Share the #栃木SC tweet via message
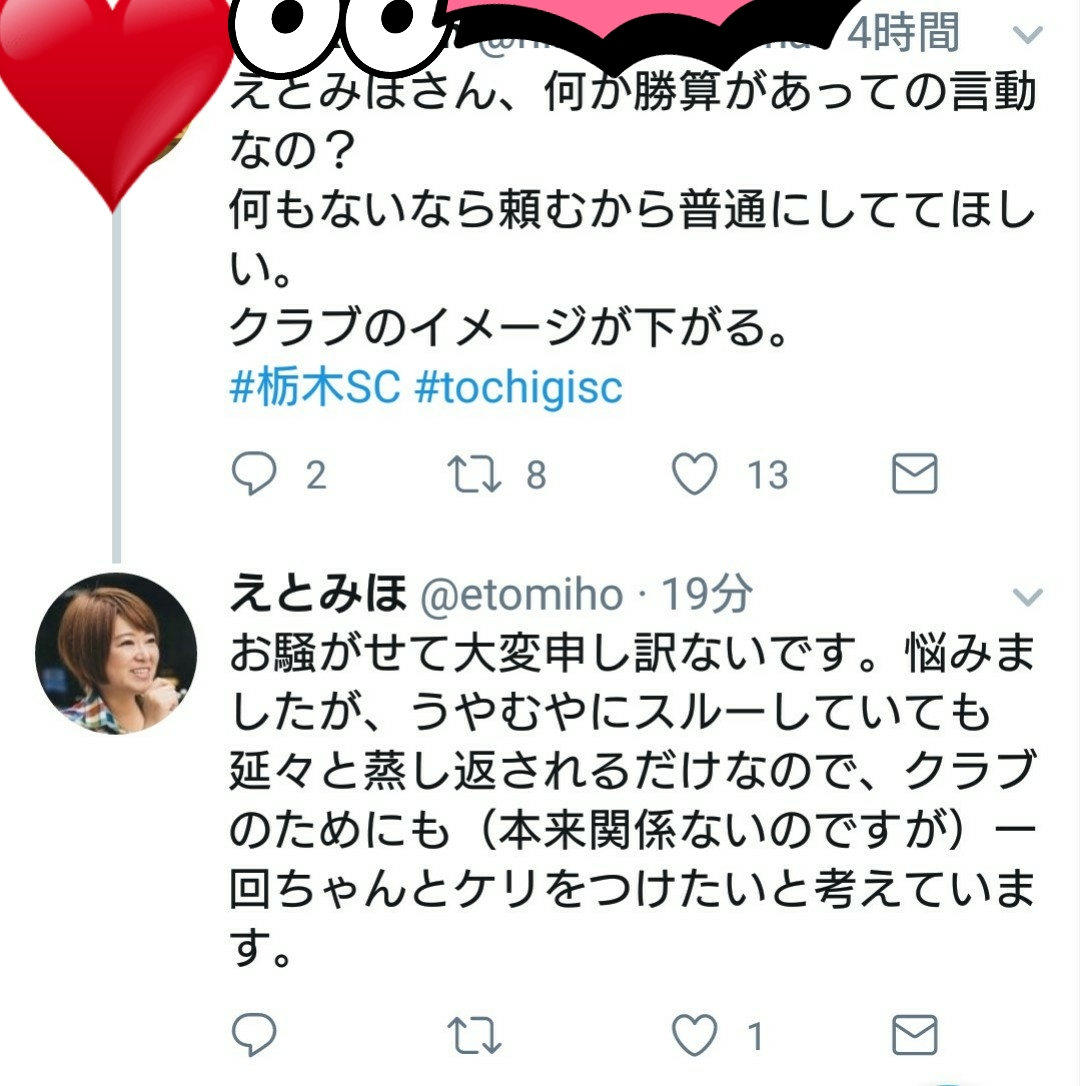 coord(914,474)
